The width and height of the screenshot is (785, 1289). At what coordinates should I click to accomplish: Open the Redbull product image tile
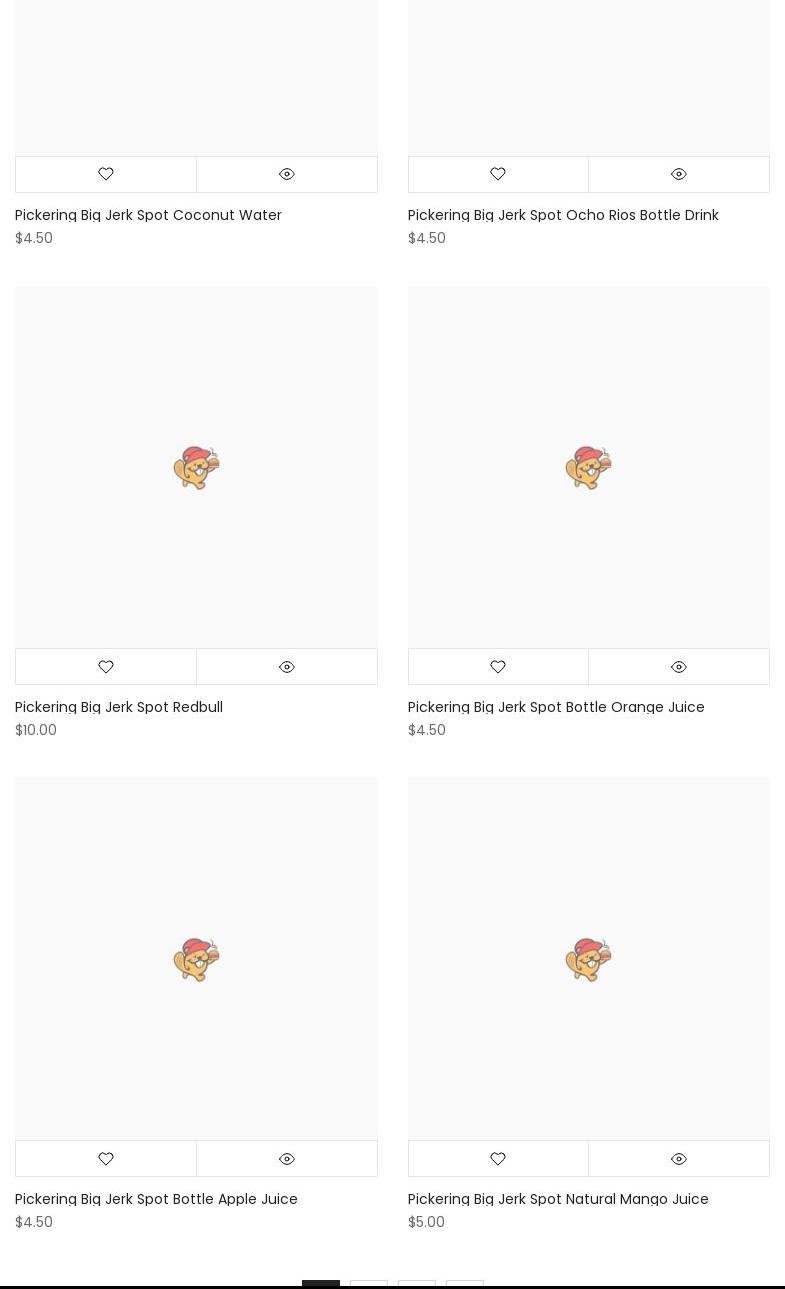click(196, 467)
